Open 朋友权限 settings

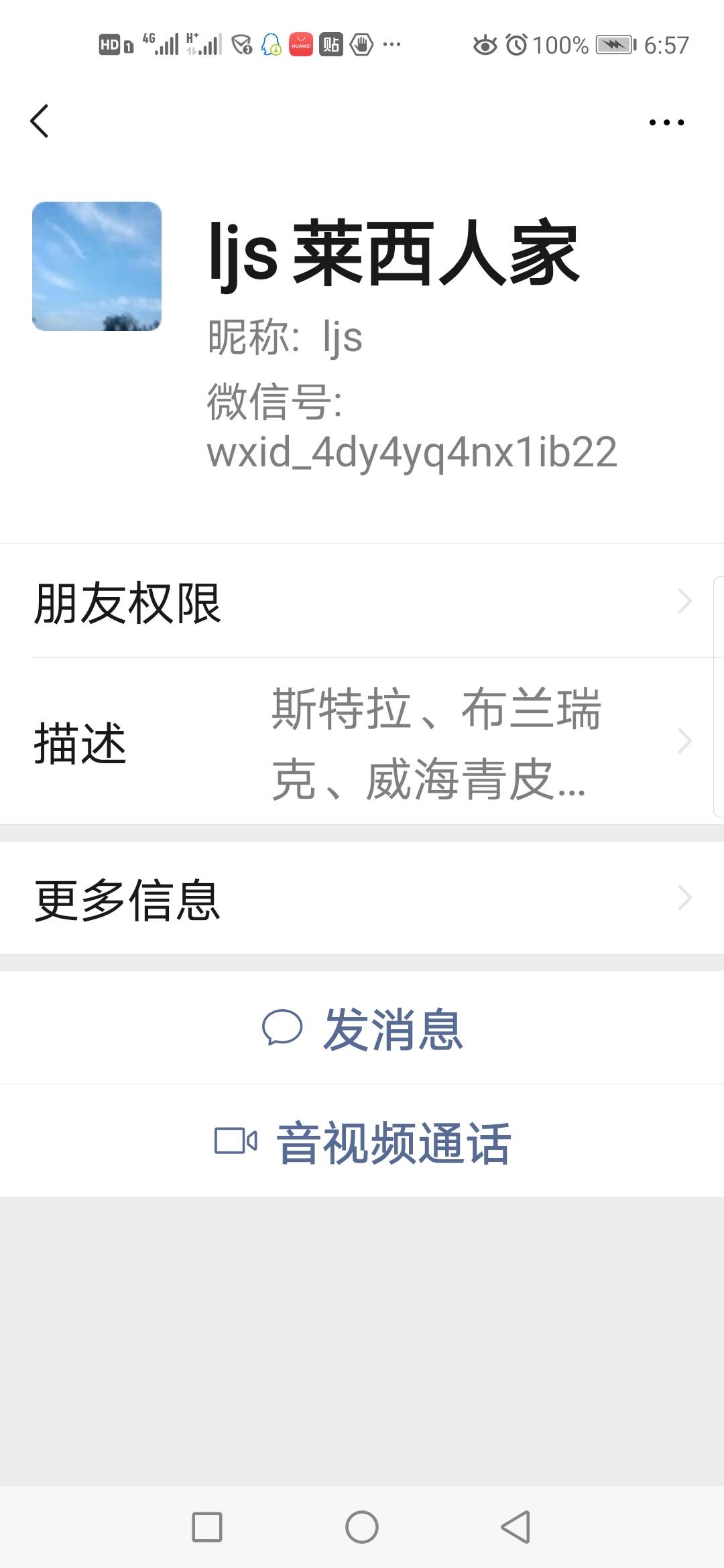tap(362, 601)
